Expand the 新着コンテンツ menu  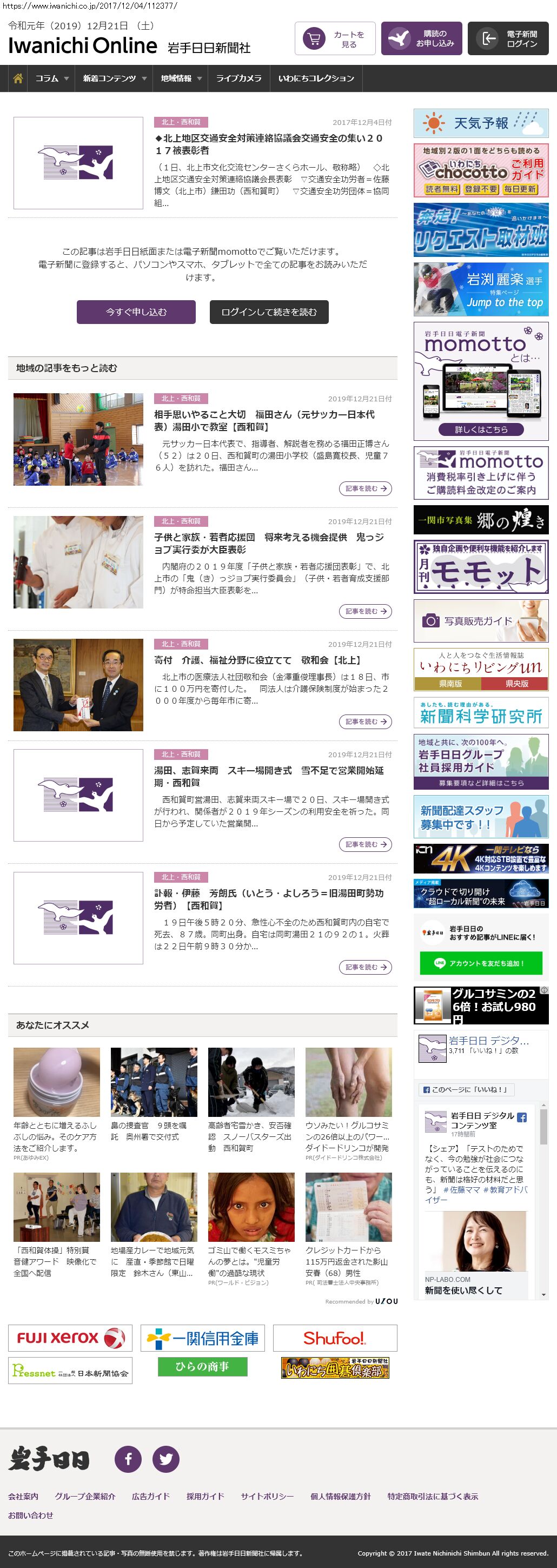coord(115,78)
